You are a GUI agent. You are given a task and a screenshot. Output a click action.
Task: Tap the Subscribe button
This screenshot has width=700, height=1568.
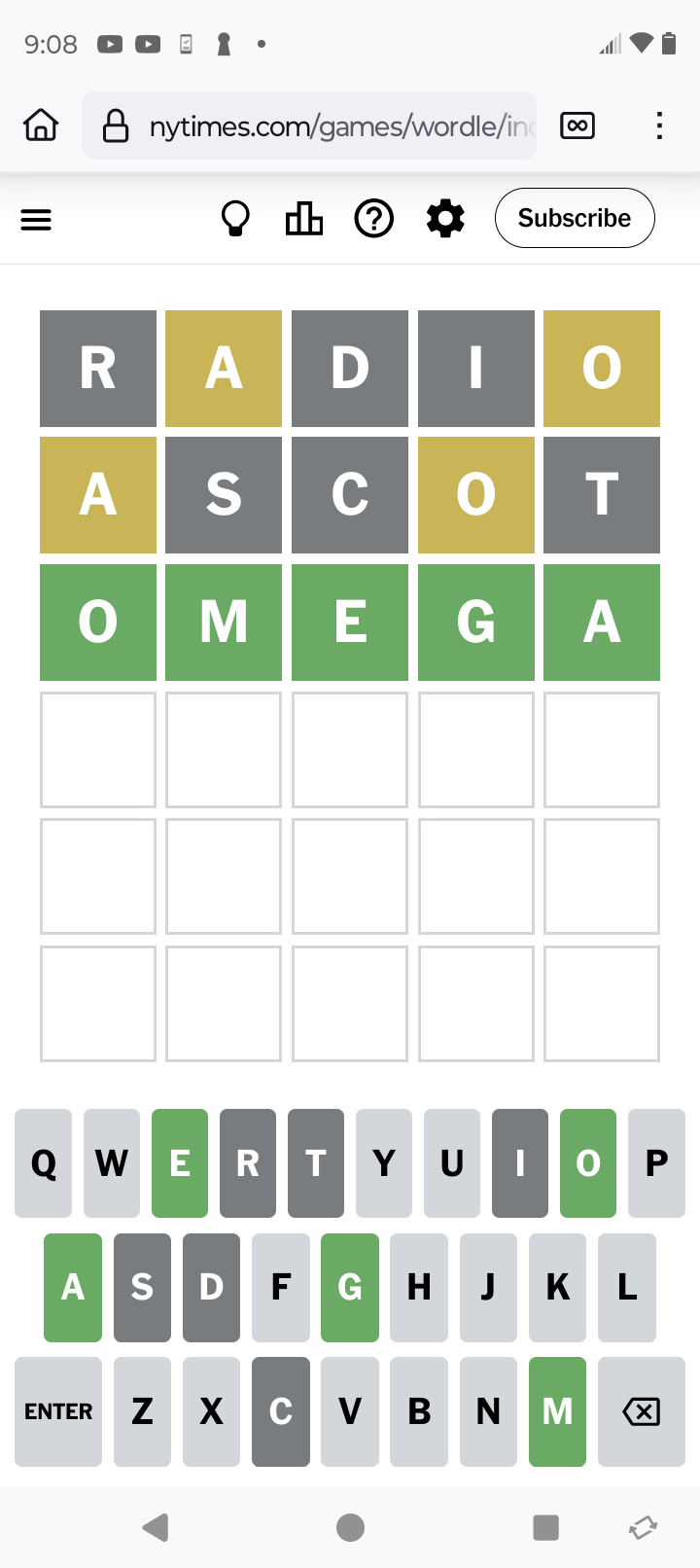click(x=575, y=218)
